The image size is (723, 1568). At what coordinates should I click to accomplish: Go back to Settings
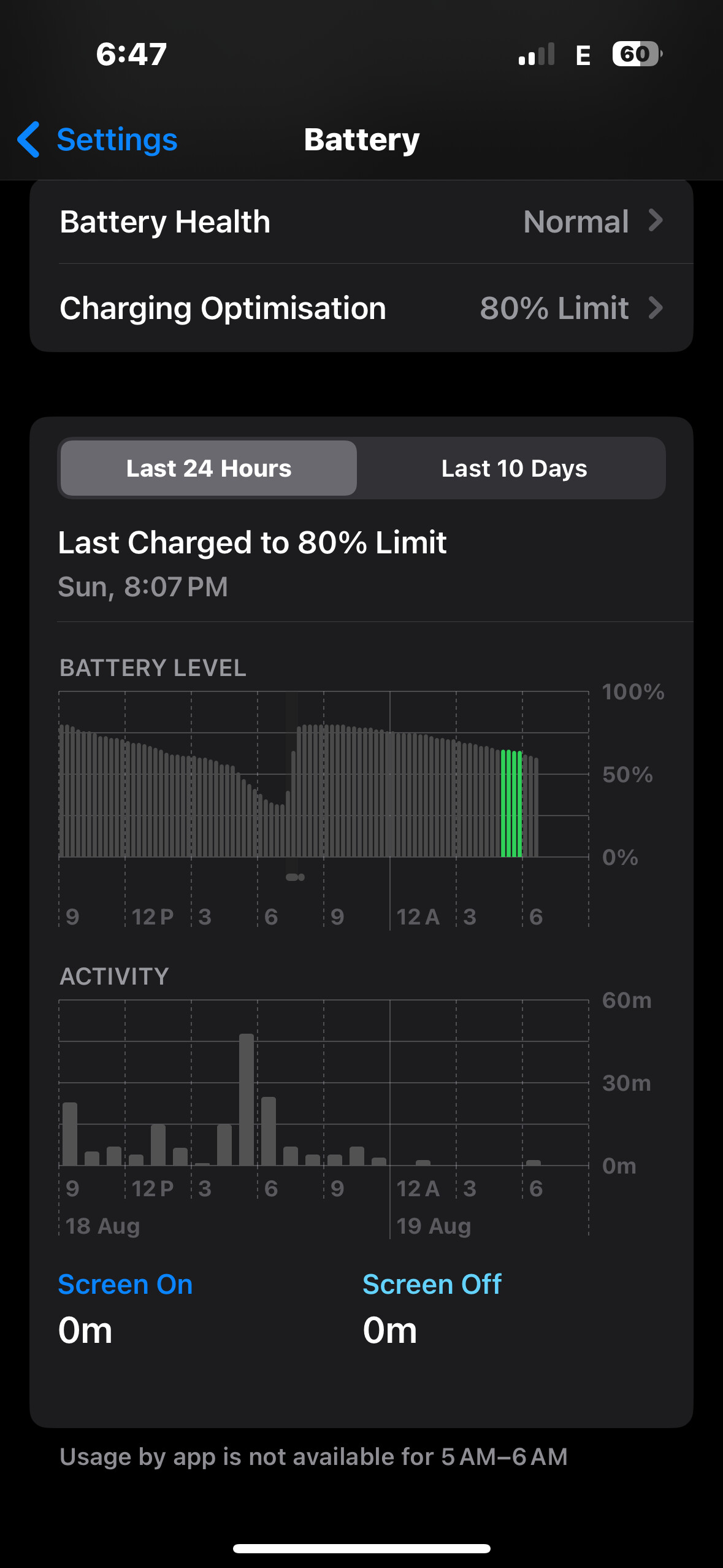97,139
